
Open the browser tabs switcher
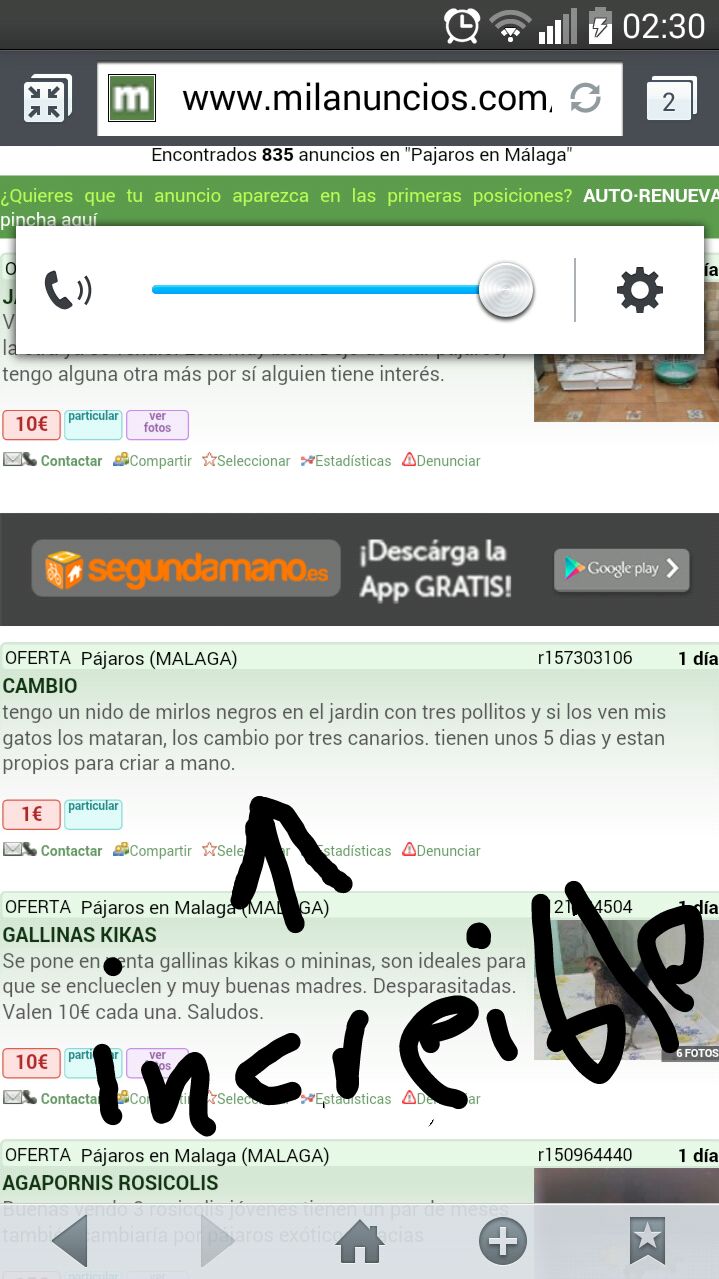click(669, 100)
